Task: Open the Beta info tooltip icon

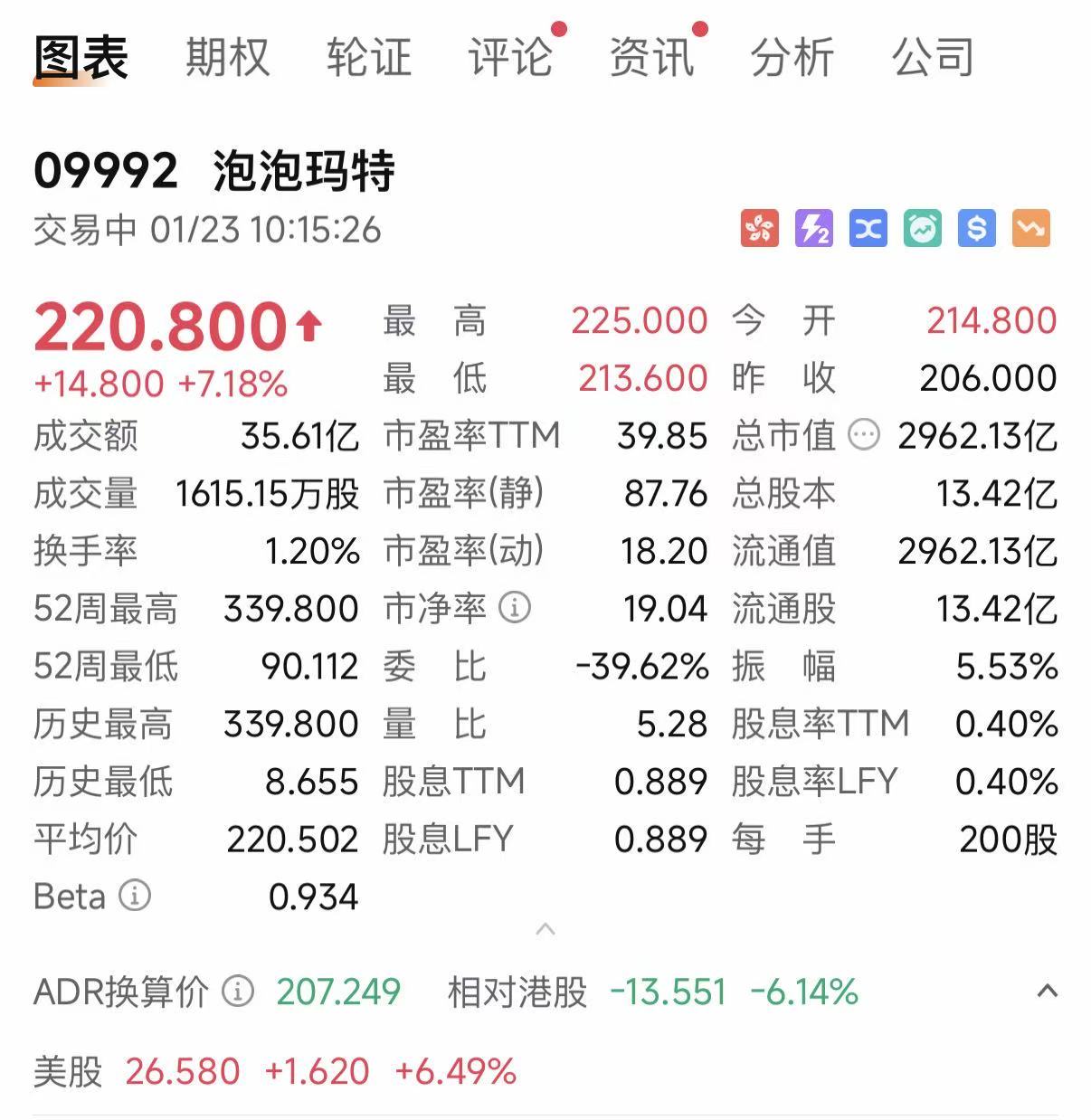Action: coord(134,897)
